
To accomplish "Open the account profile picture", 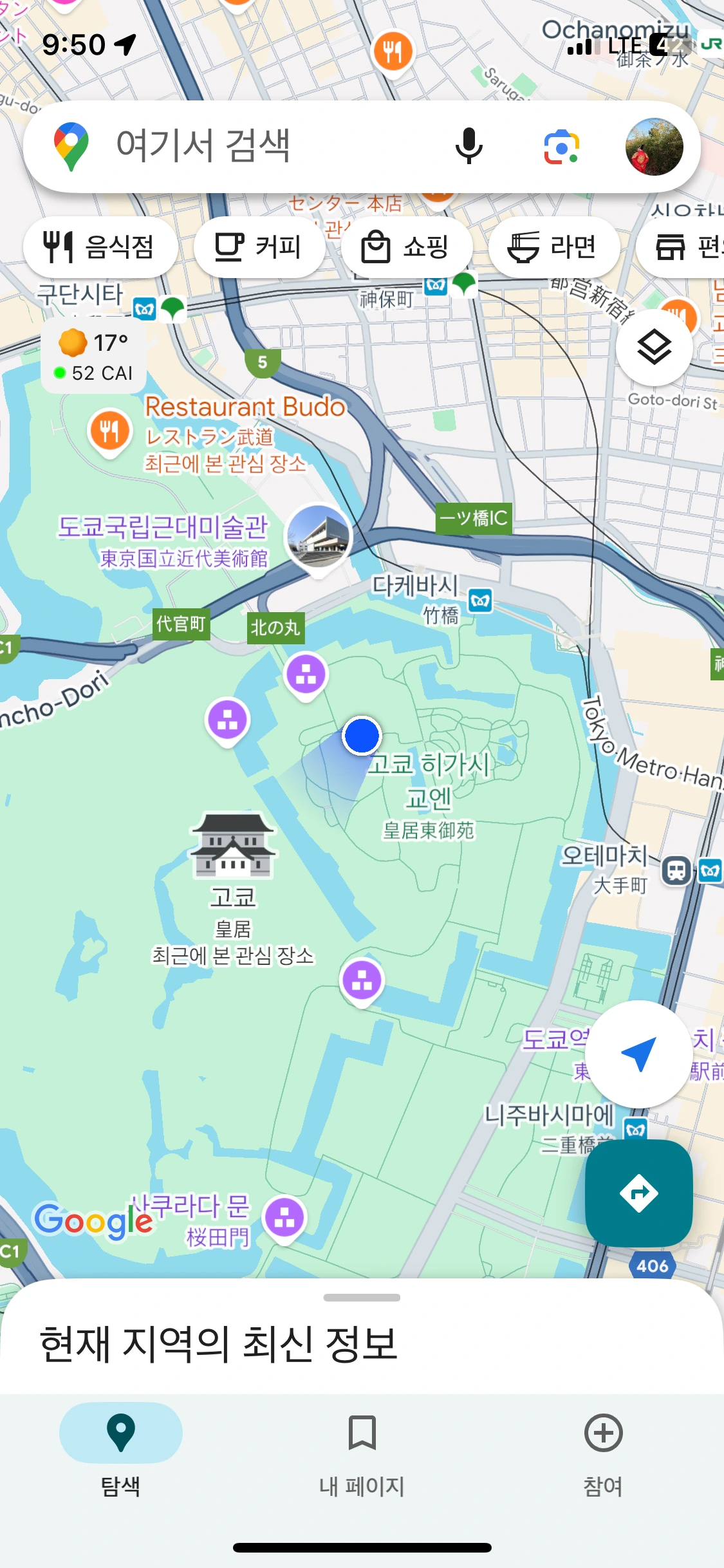I will (x=654, y=147).
